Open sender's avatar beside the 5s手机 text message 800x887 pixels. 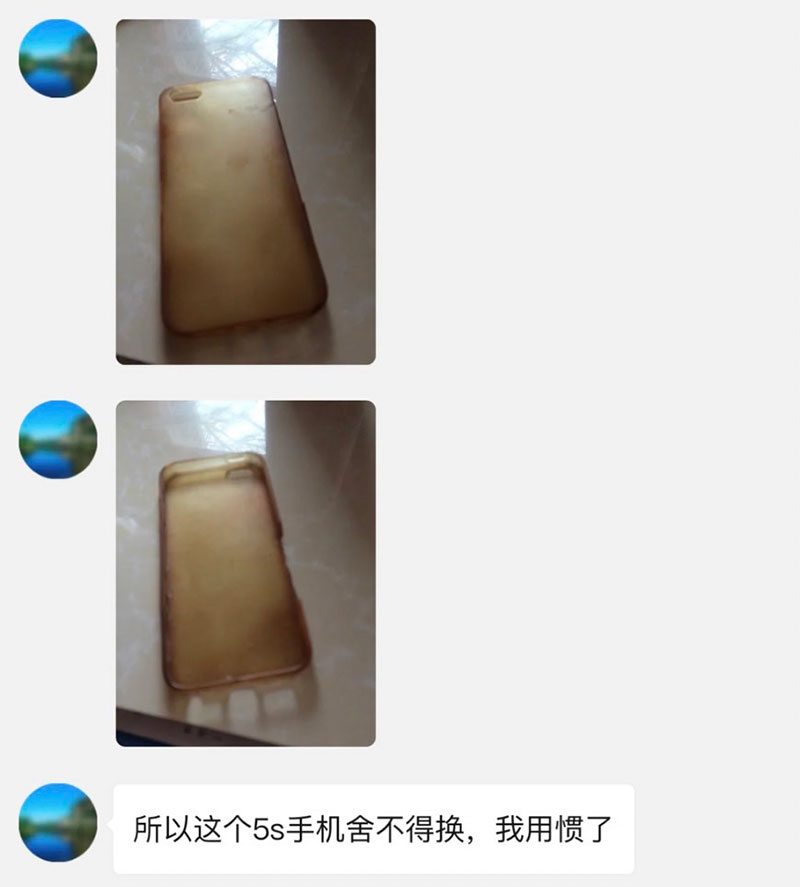58,822
